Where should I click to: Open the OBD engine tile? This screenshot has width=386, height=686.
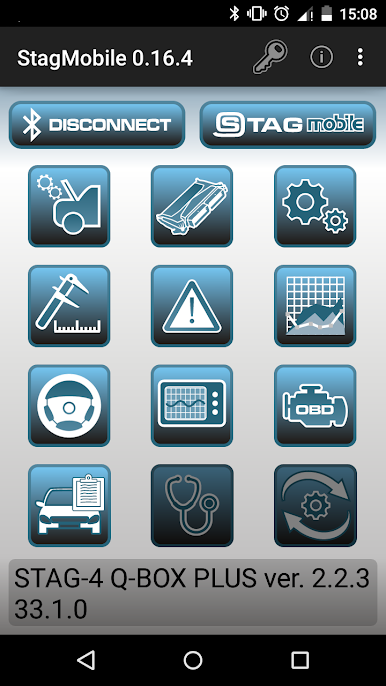coord(315,406)
